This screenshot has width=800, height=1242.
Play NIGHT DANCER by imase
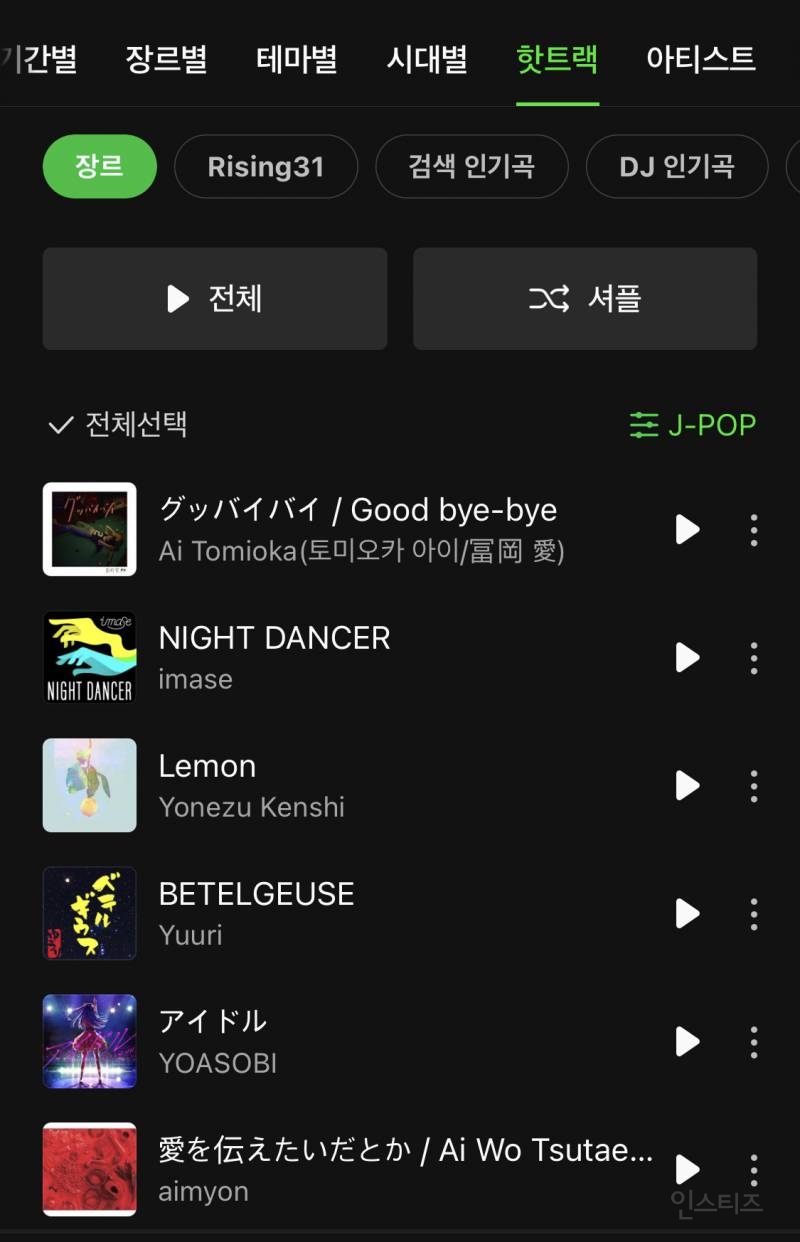(686, 658)
